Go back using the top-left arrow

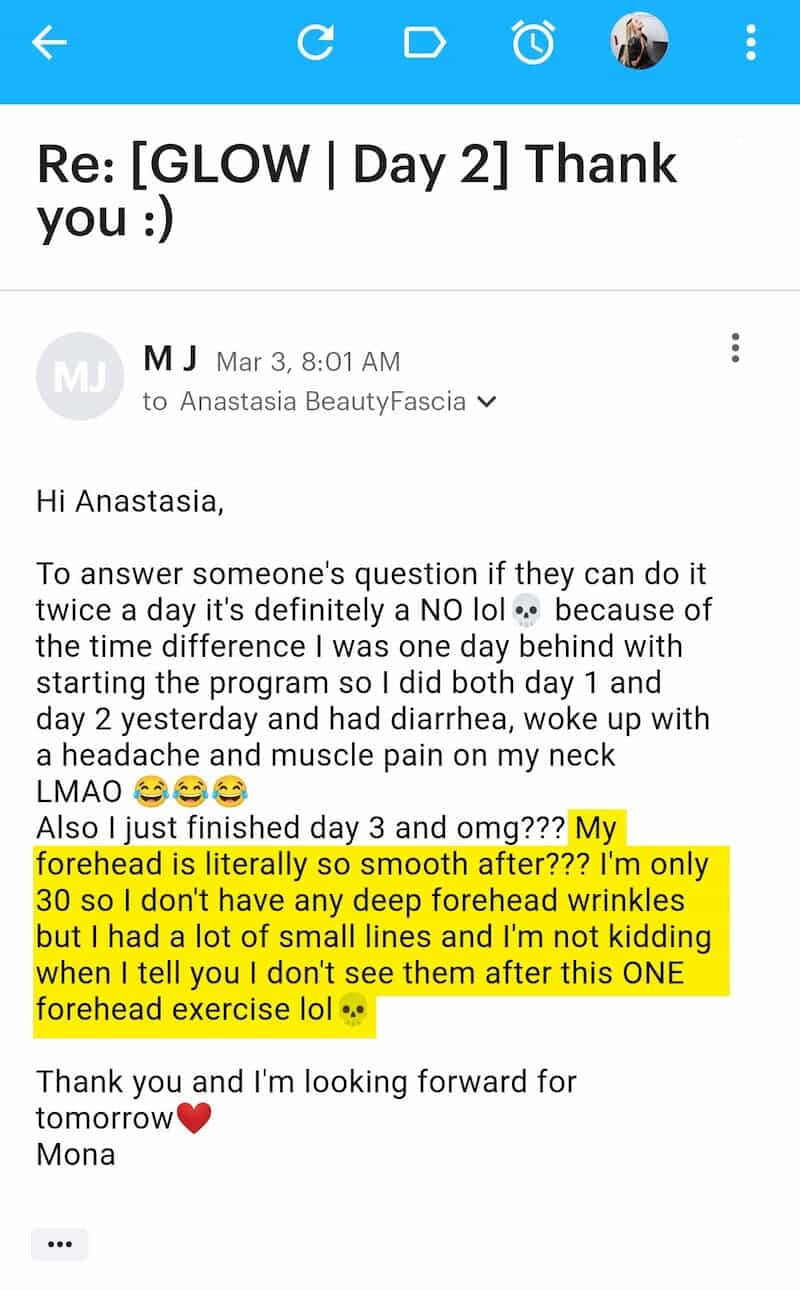[49, 42]
